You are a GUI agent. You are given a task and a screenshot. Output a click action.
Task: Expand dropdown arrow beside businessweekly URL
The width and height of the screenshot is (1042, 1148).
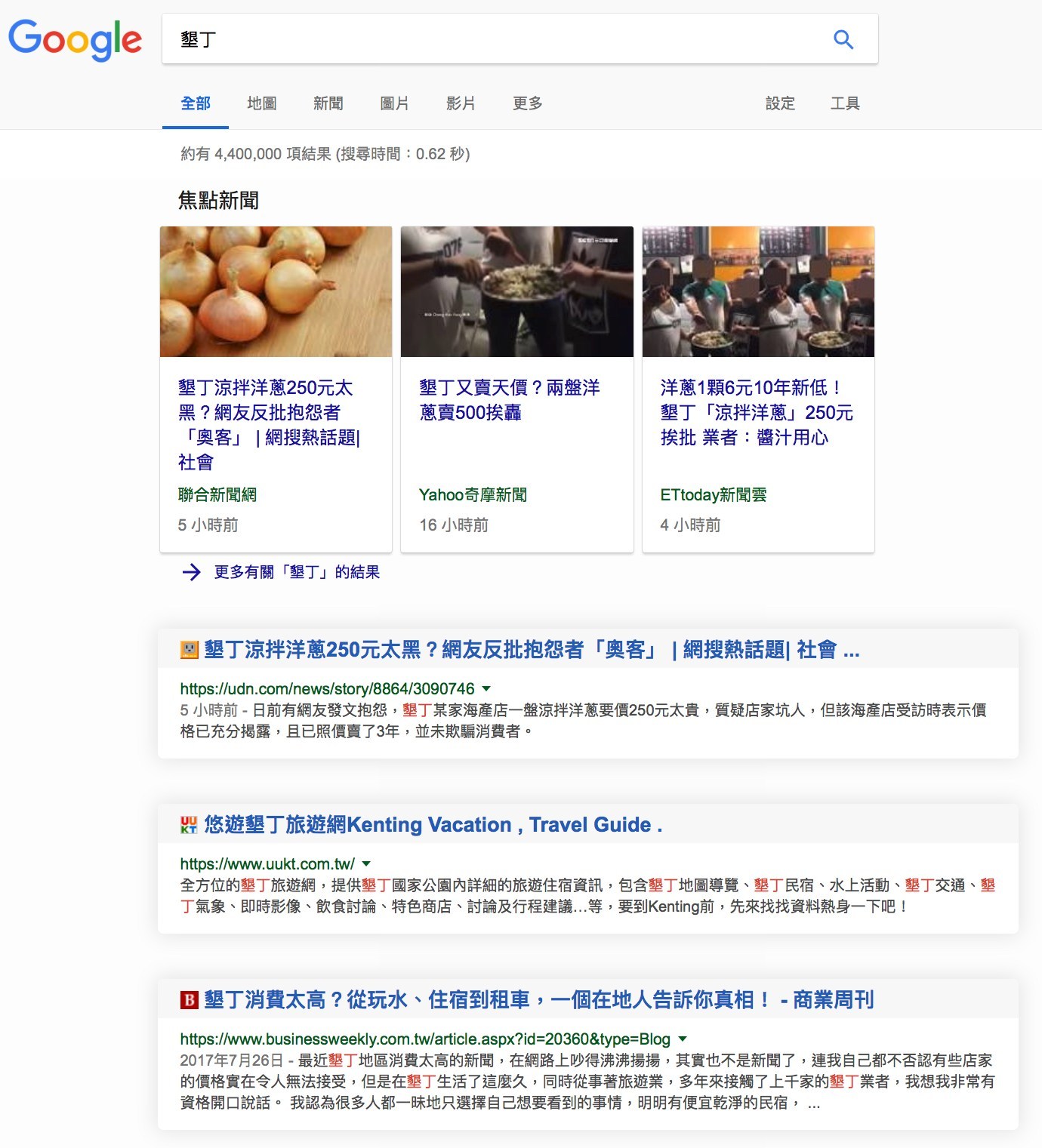[683, 1039]
